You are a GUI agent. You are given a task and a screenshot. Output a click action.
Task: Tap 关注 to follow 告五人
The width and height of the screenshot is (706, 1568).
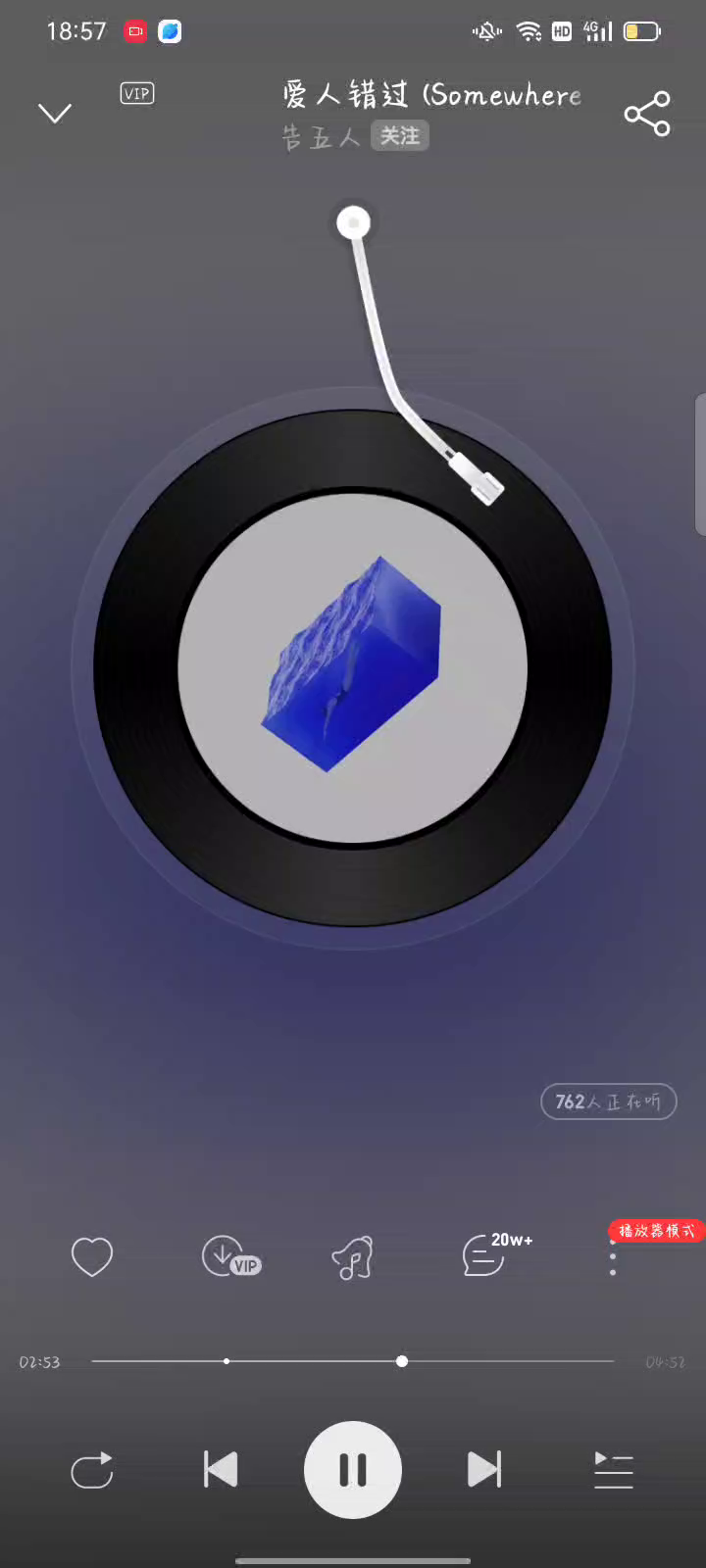[x=400, y=136]
